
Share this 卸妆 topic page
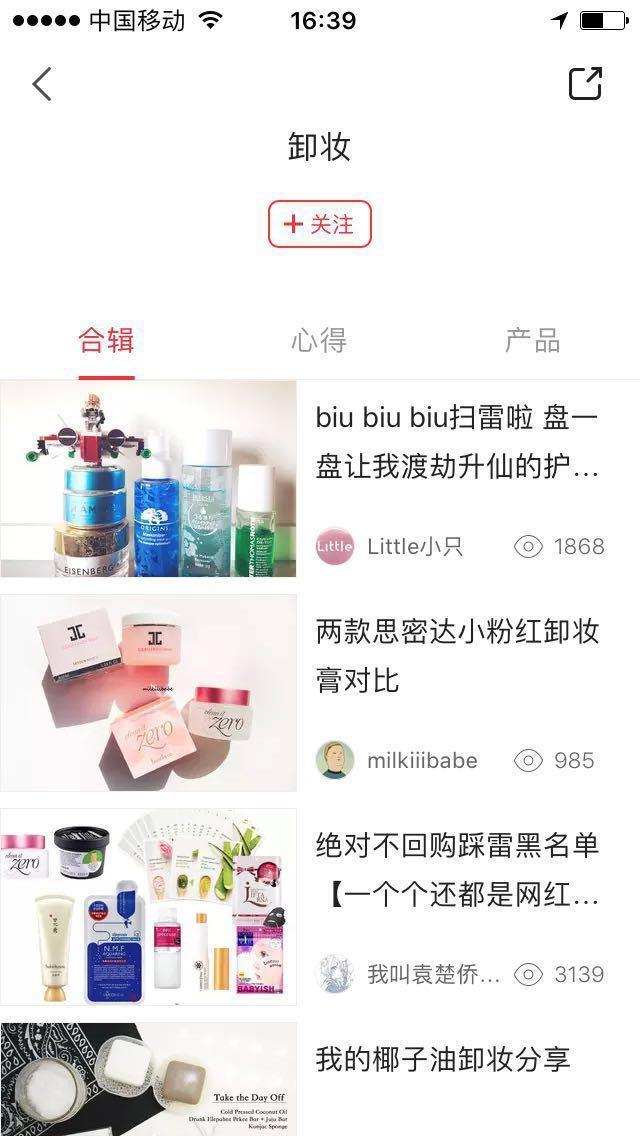tap(586, 84)
